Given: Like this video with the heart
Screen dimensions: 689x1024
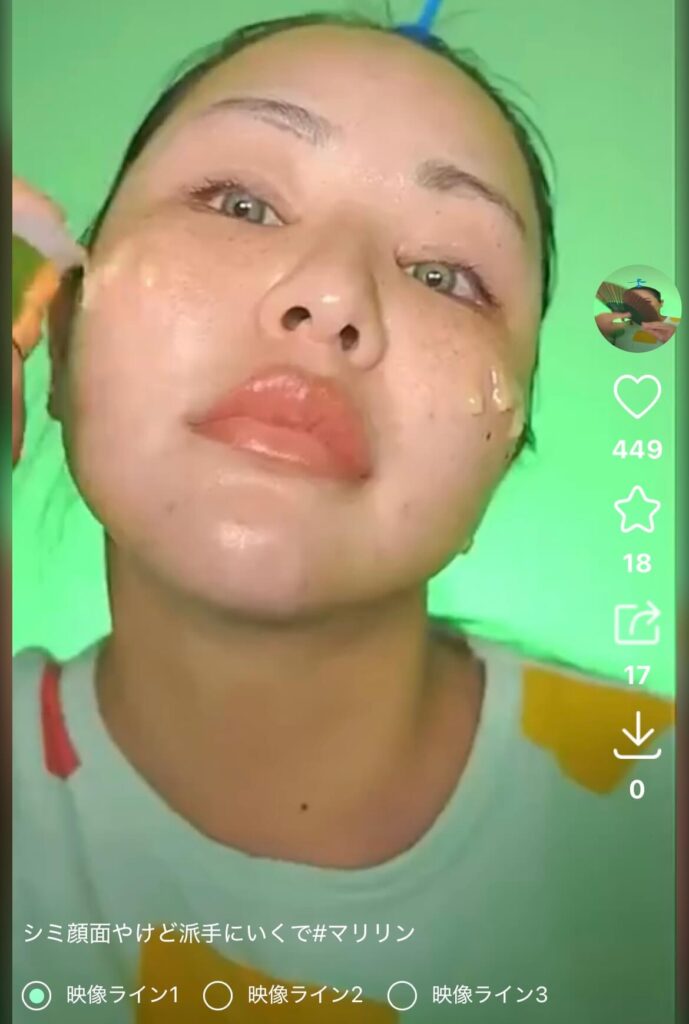Looking at the screenshot, I should 637,397.
